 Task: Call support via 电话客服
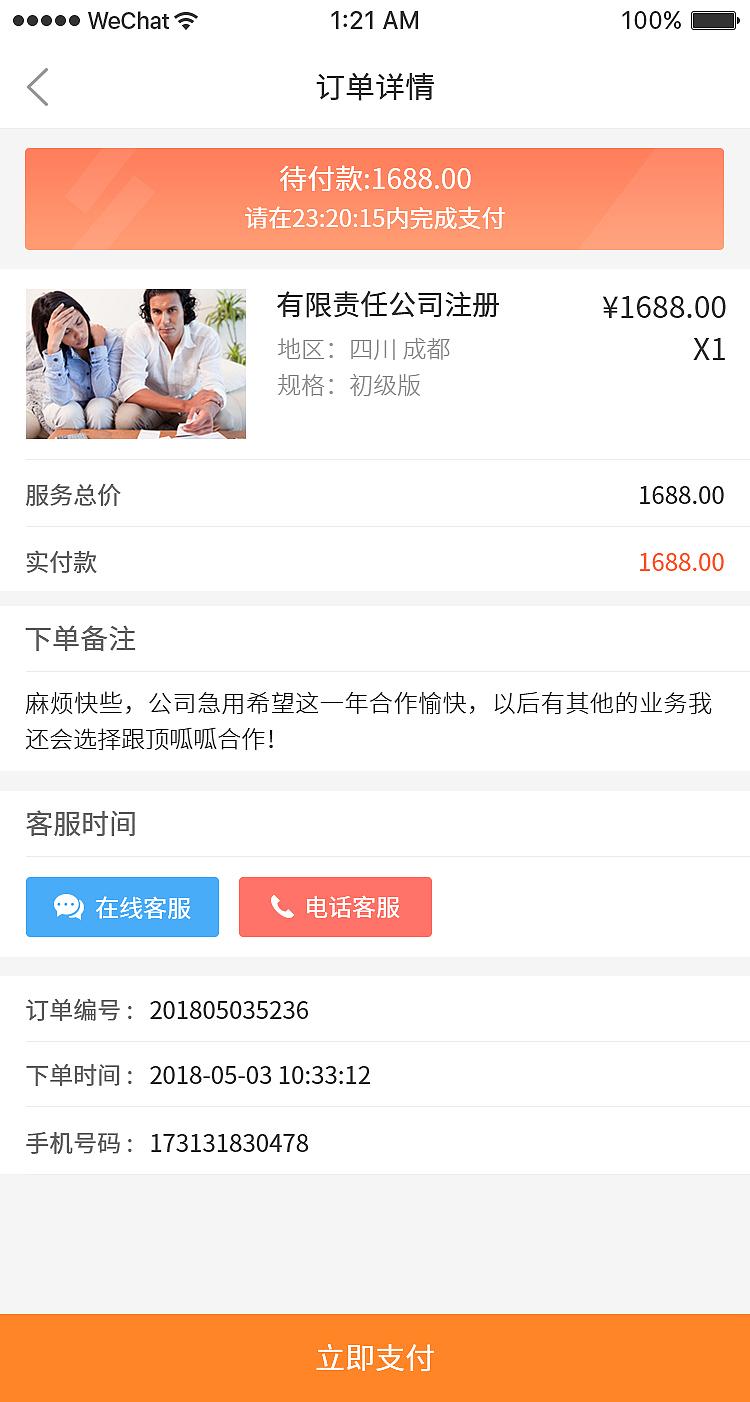tap(335, 906)
